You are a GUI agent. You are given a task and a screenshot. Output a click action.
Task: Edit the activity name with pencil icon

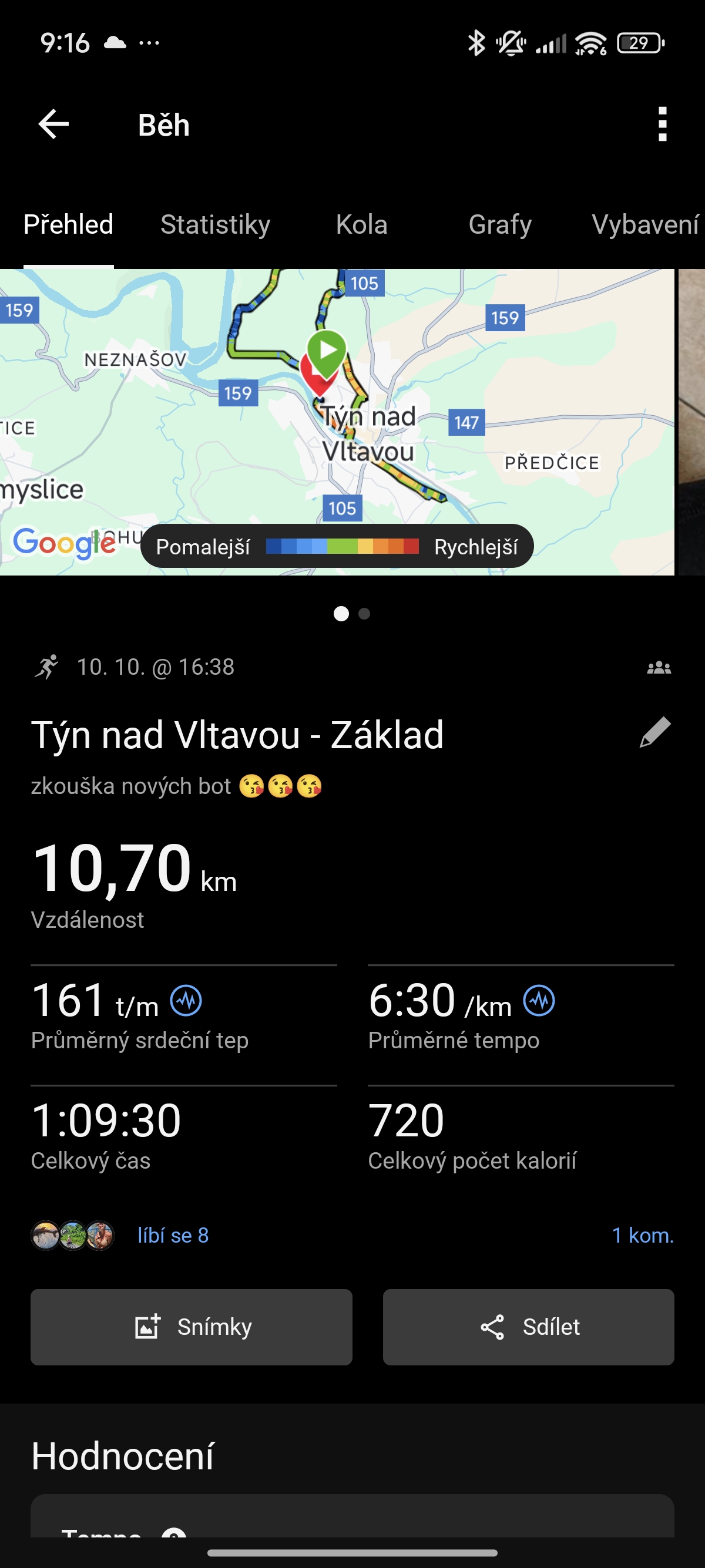tap(655, 732)
